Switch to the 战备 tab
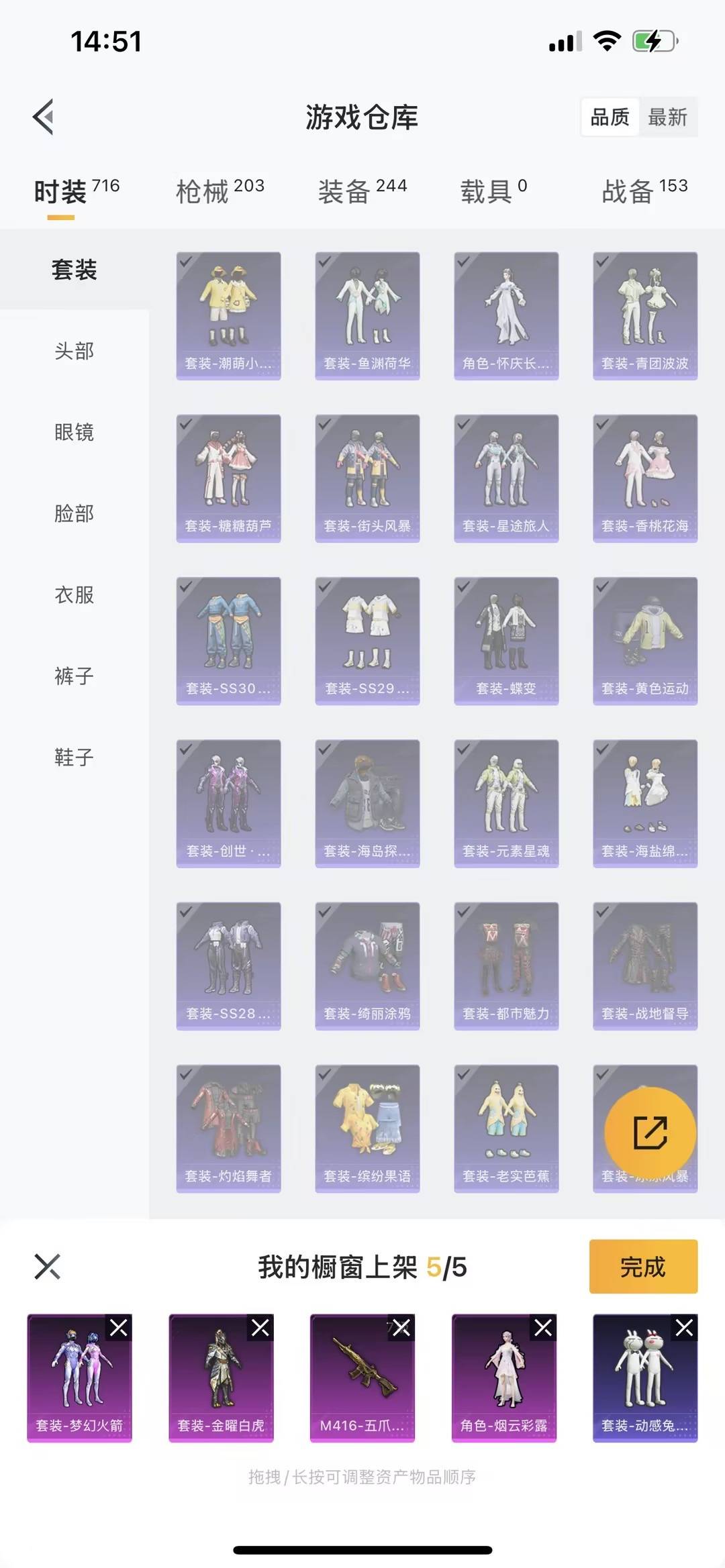The width and height of the screenshot is (725, 1568). [x=644, y=191]
